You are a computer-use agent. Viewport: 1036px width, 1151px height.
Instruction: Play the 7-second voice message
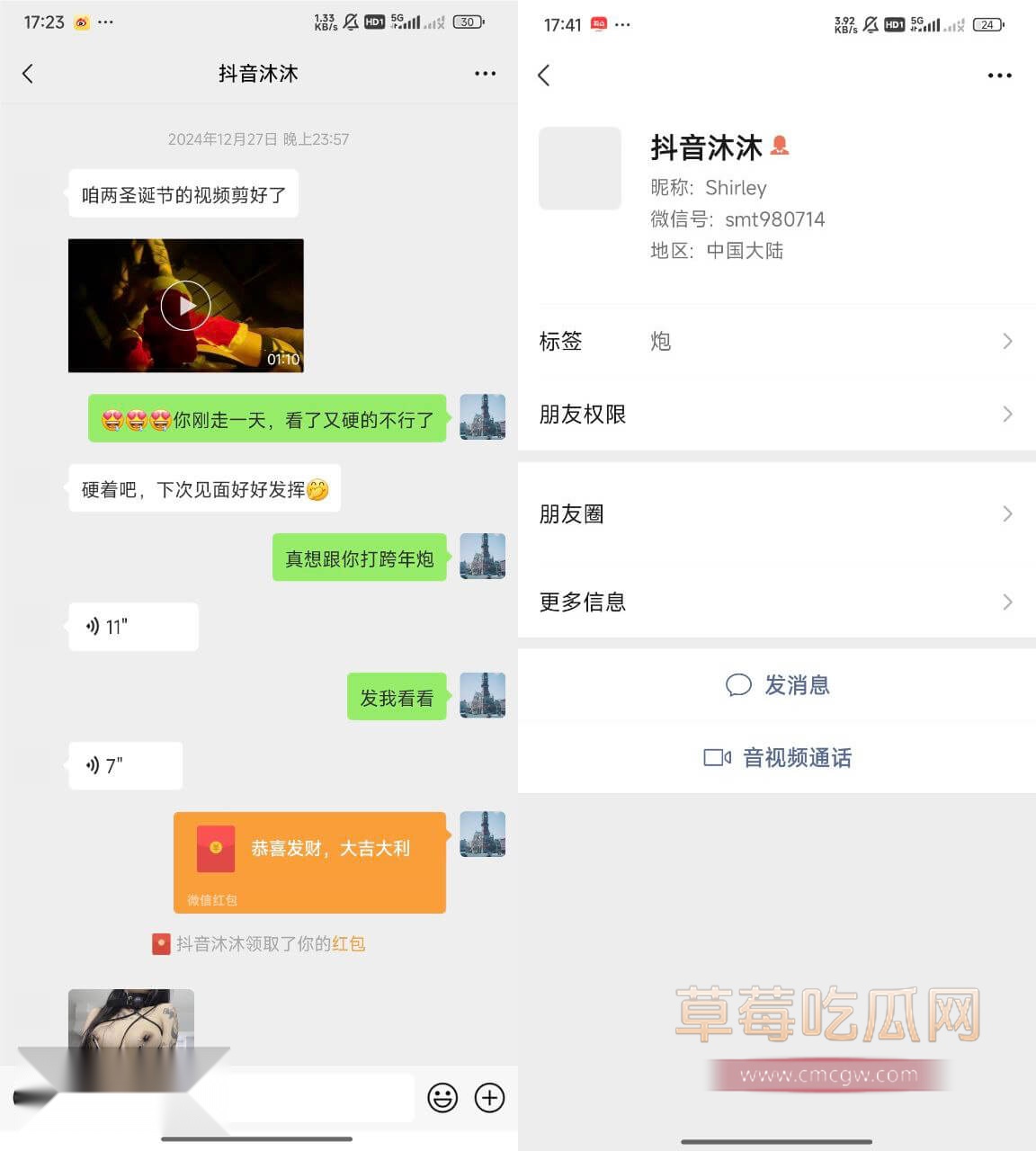125,765
